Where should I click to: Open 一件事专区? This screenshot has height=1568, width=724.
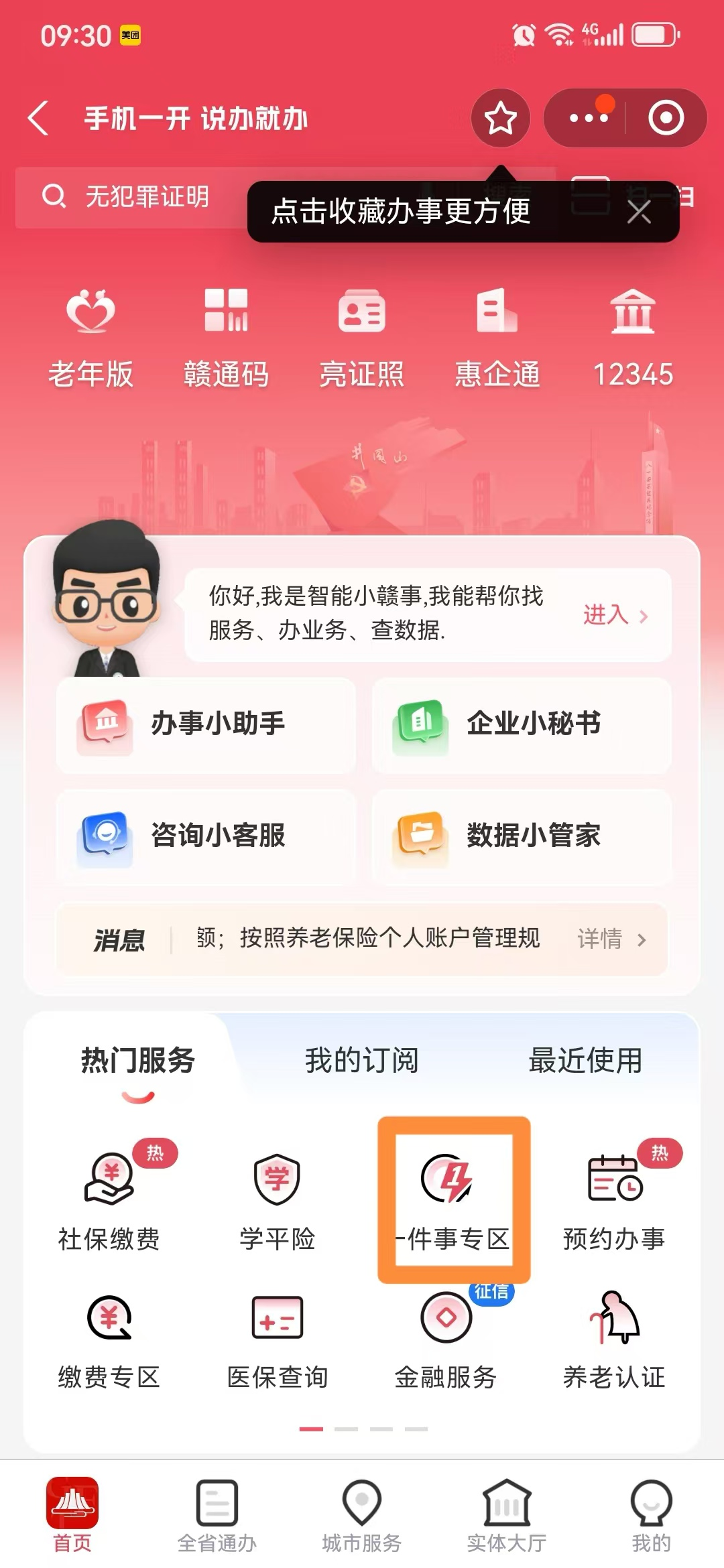[454, 1199]
